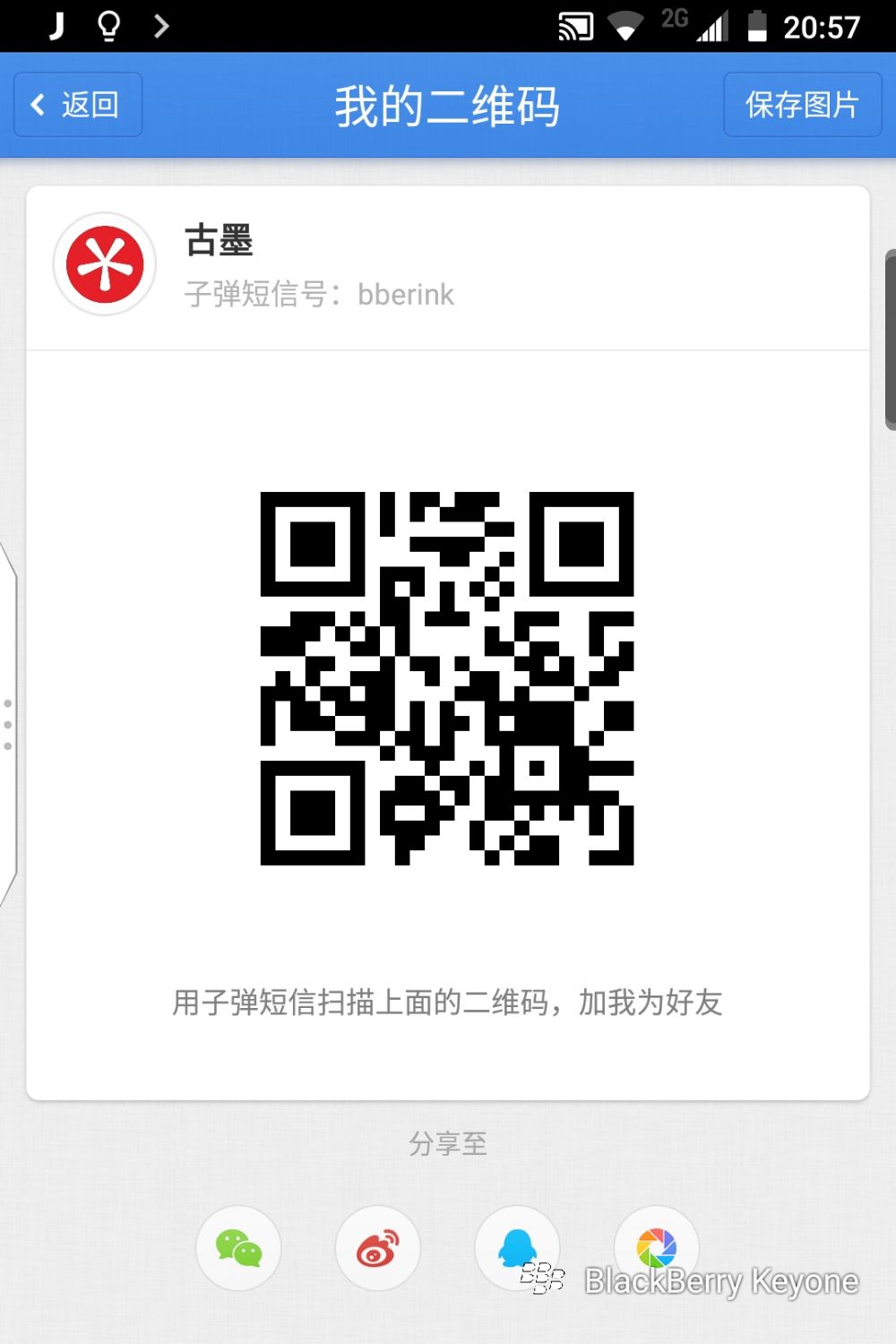Go back with the 返回 button
Viewport: 896px width, 1344px height.
[77, 105]
